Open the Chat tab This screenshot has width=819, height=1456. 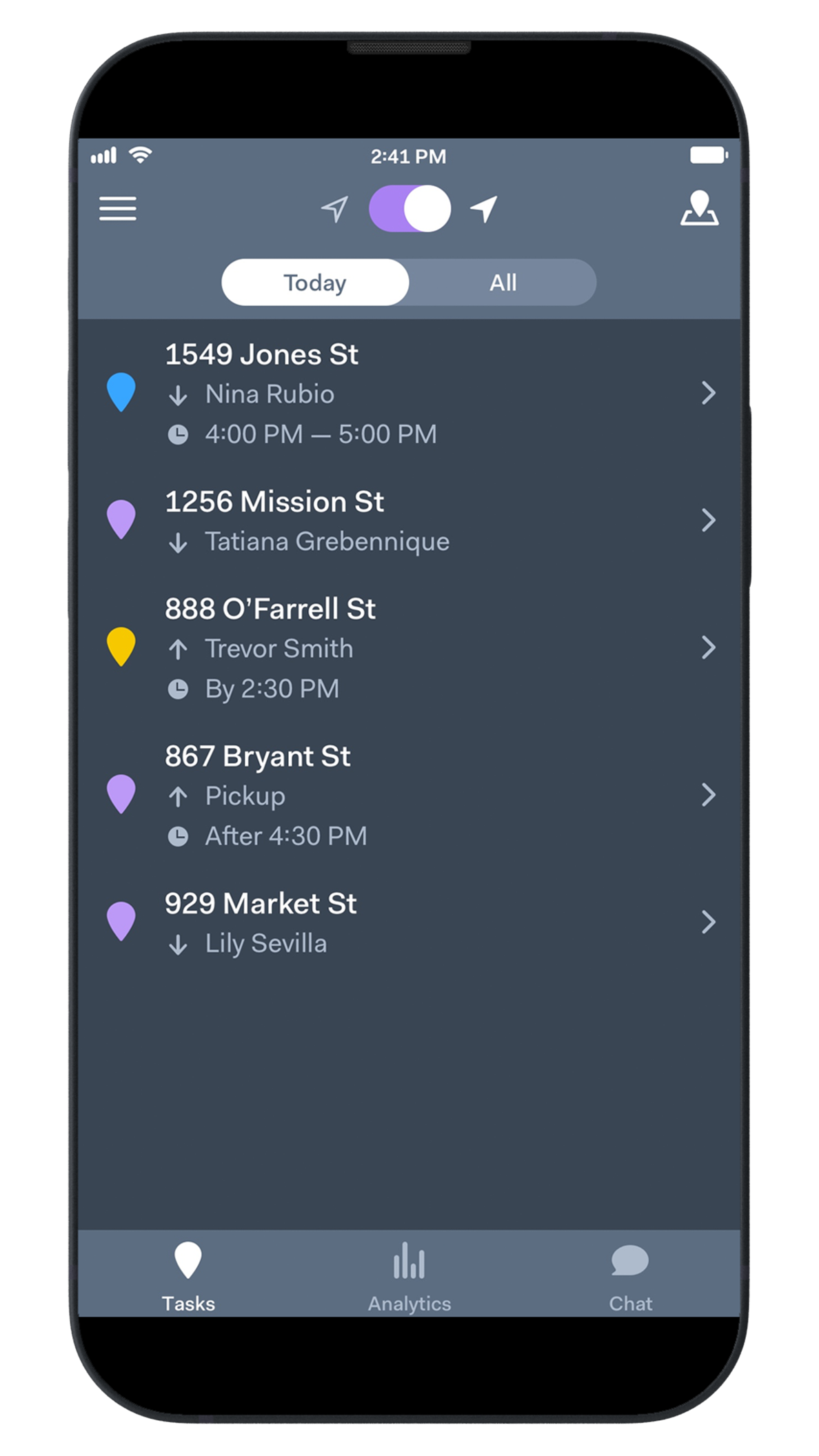click(630, 1276)
